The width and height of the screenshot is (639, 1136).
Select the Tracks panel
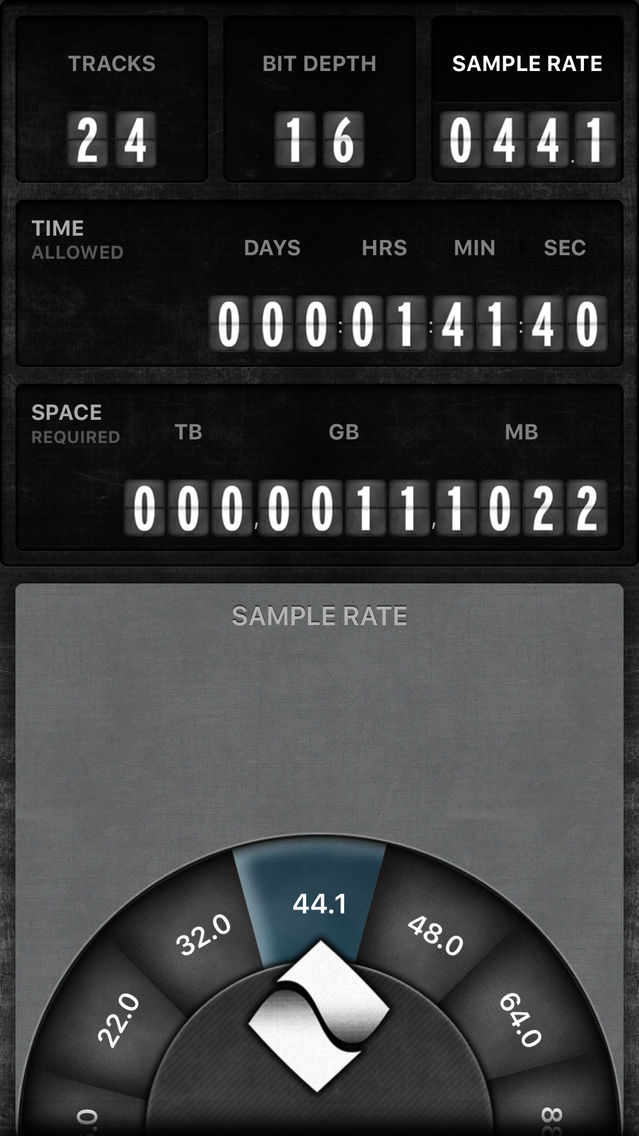point(112,99)
